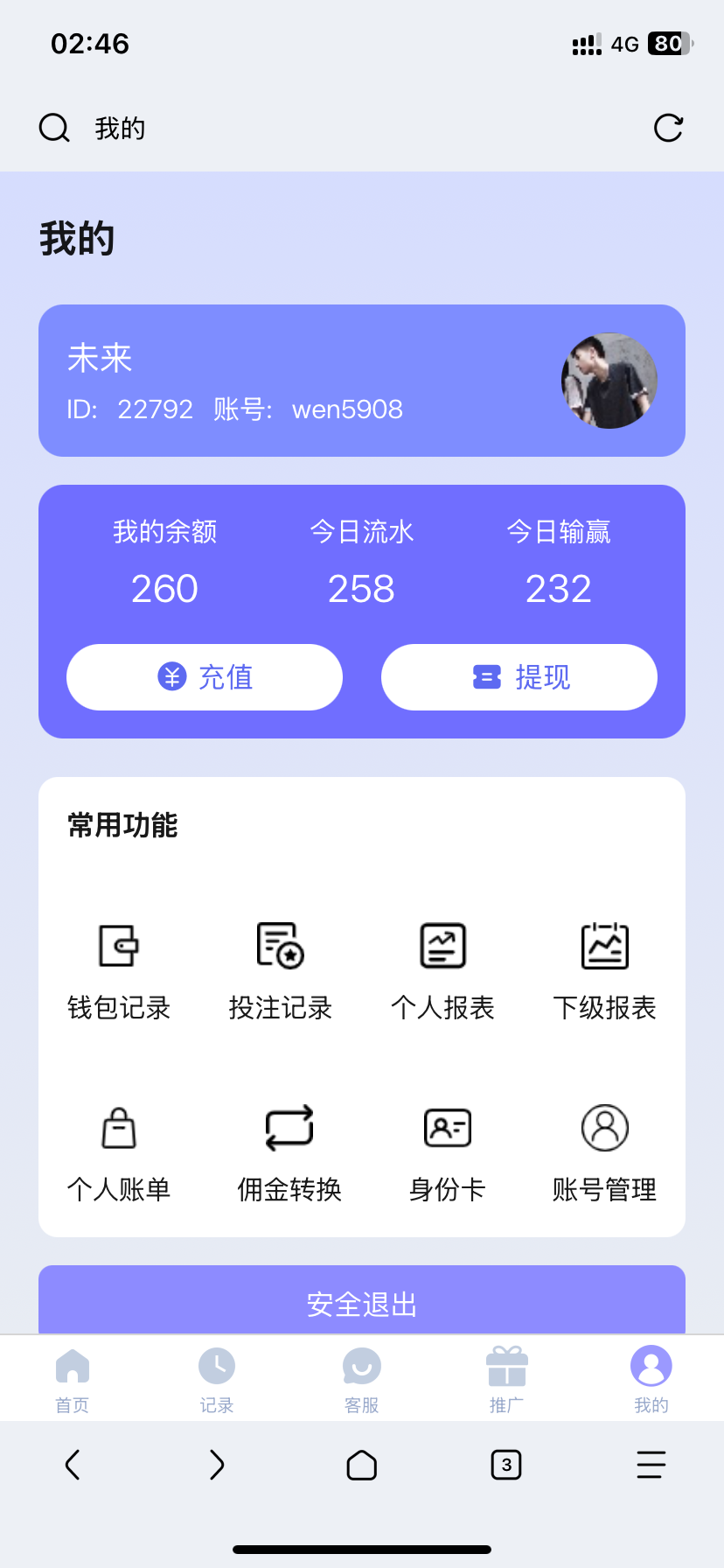
Task: Open the browser tab switcher showing 3
Action: [x=506, y=1464]
